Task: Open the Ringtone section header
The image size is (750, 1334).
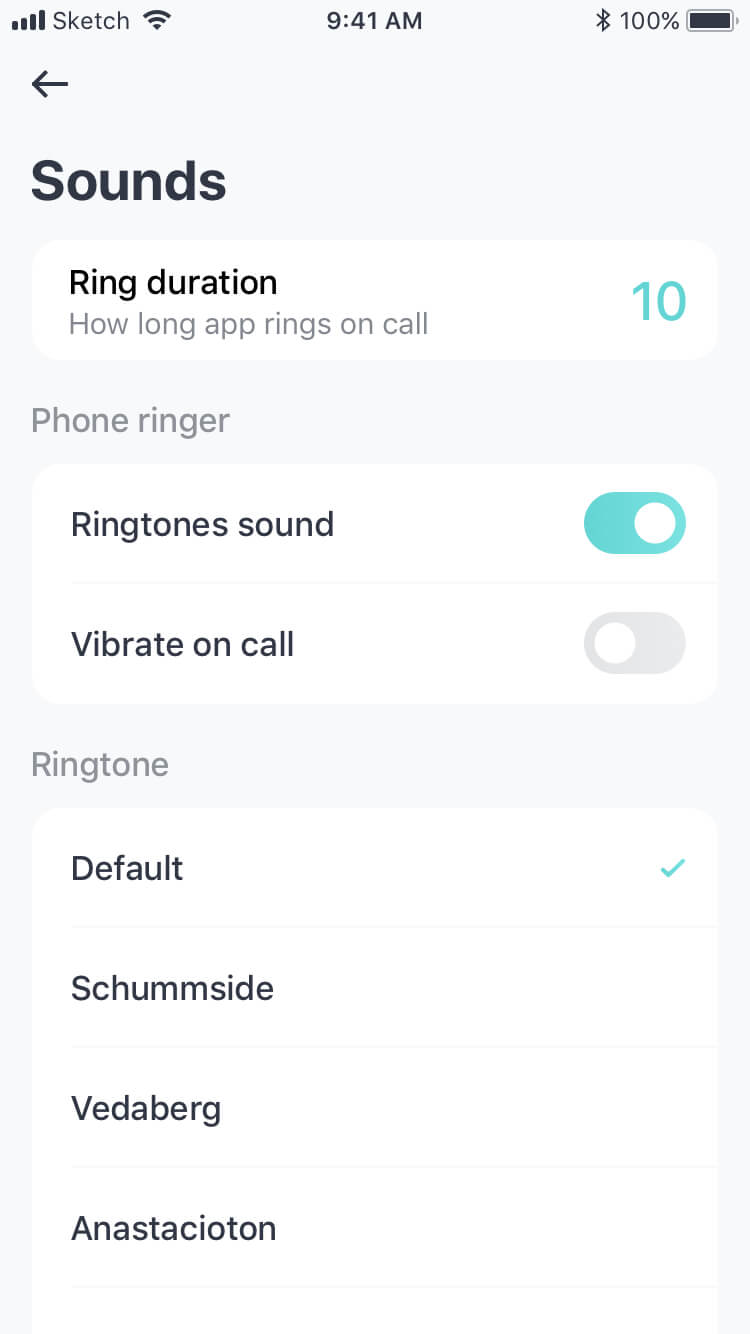Action: click(99, 764)
